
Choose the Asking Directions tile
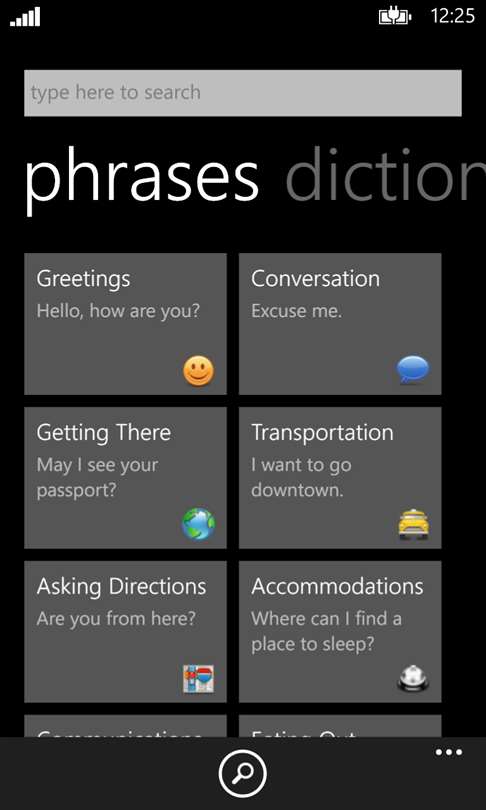pyautogui.click(x=126, y=632)
